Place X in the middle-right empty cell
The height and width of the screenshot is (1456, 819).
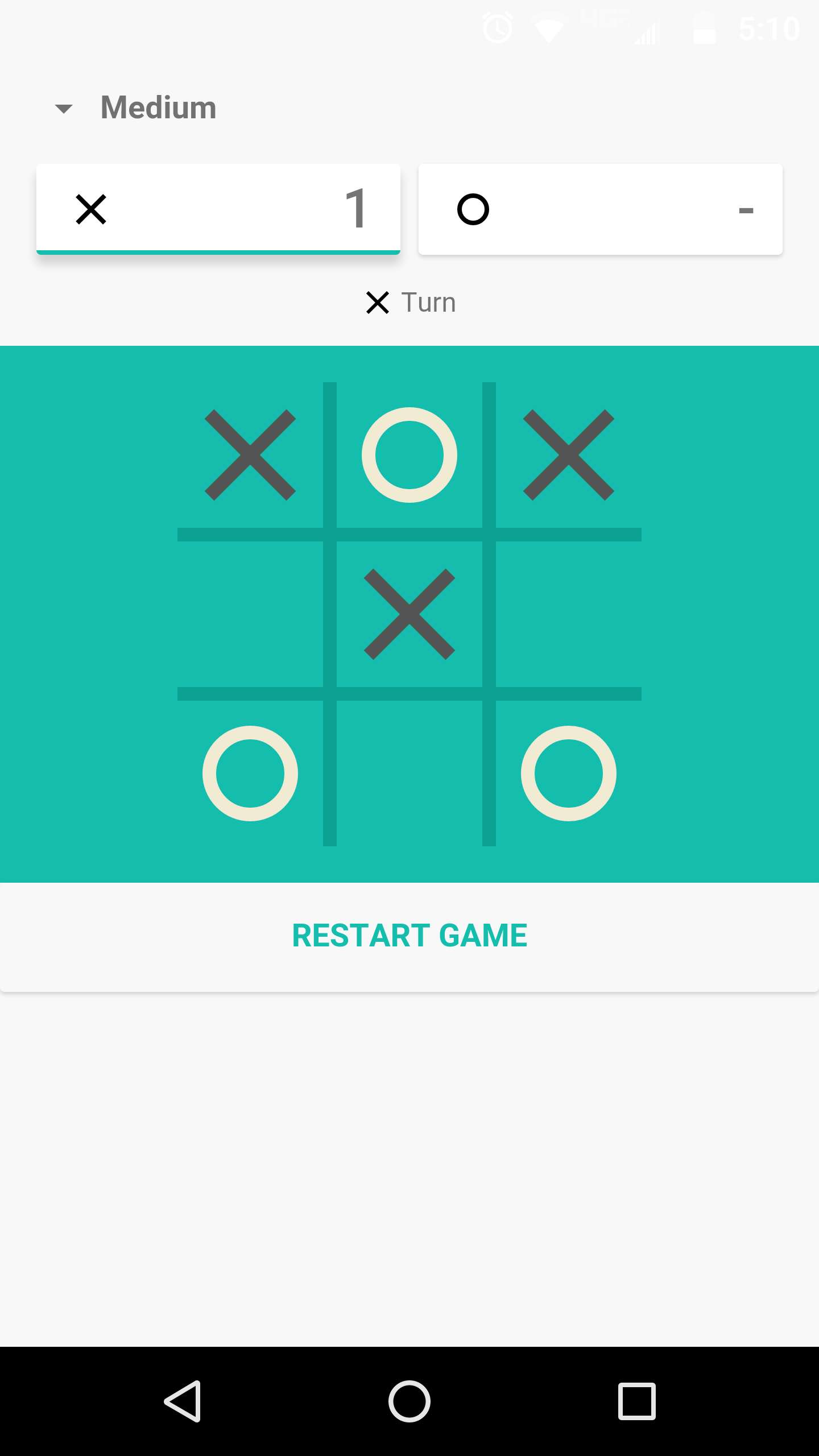pos(569,614)
